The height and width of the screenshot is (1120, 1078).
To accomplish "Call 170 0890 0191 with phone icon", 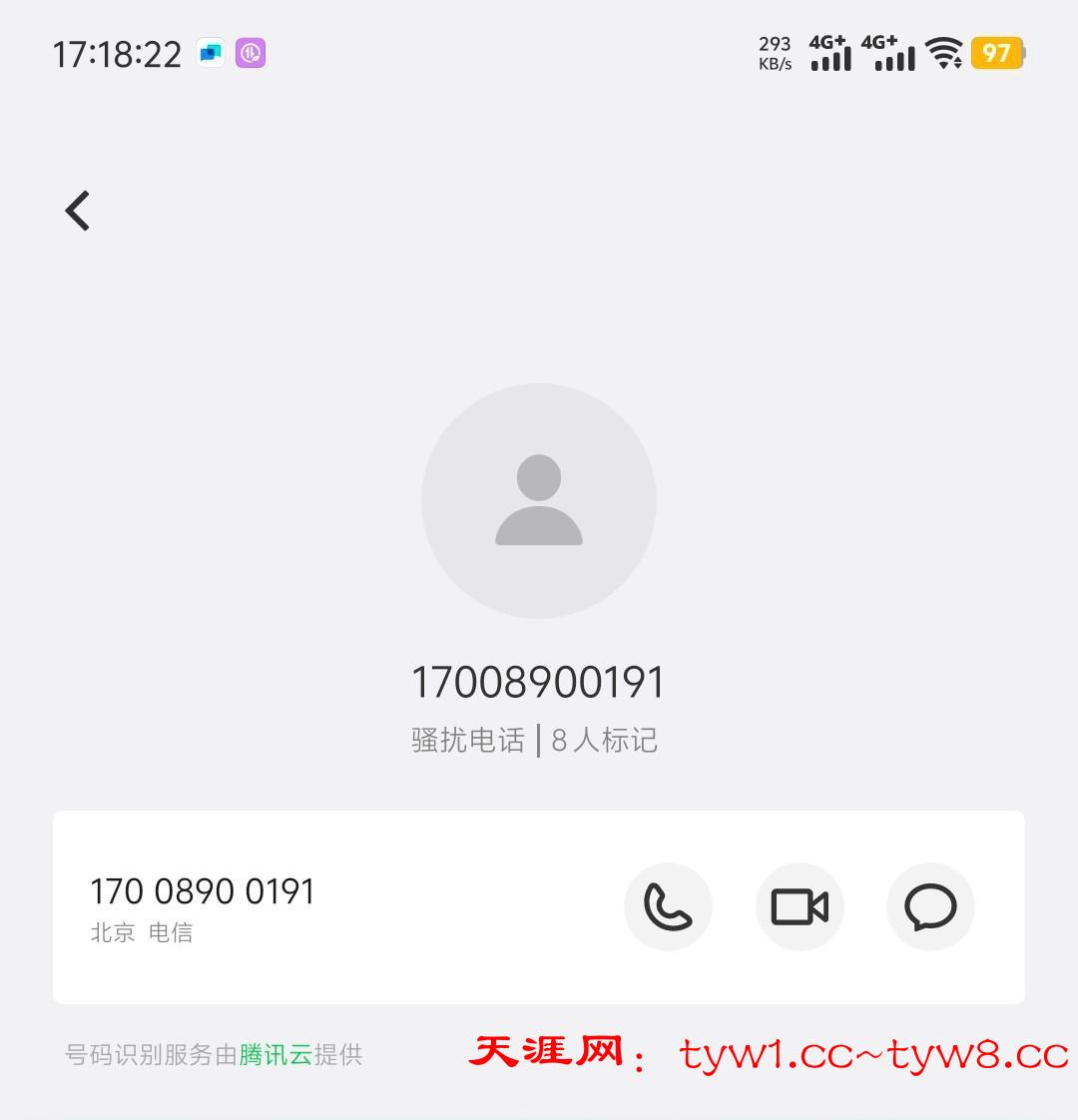I will coord(668,906).
